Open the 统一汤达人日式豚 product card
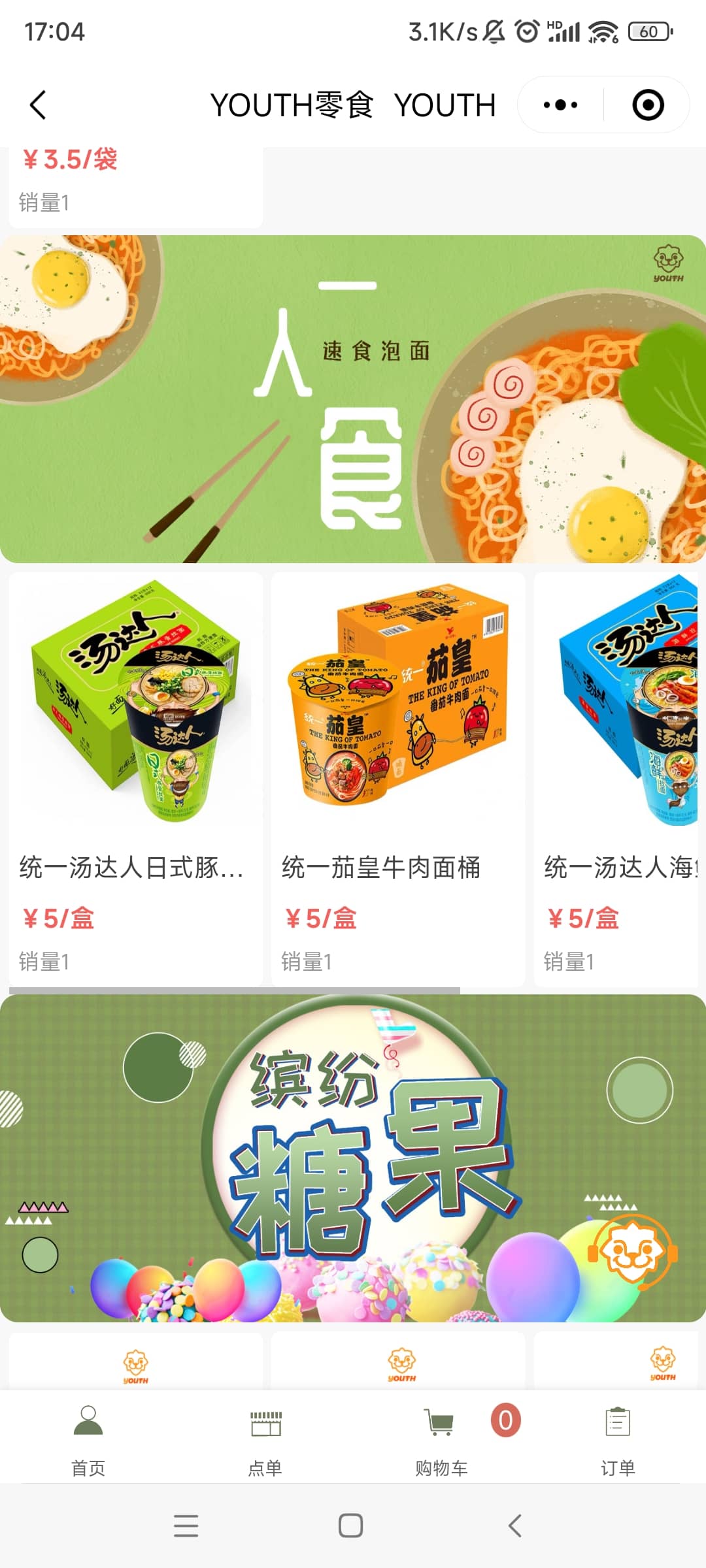Image resolution: width=706 pixels, height=1568 pixels. [x=135, y=777]
